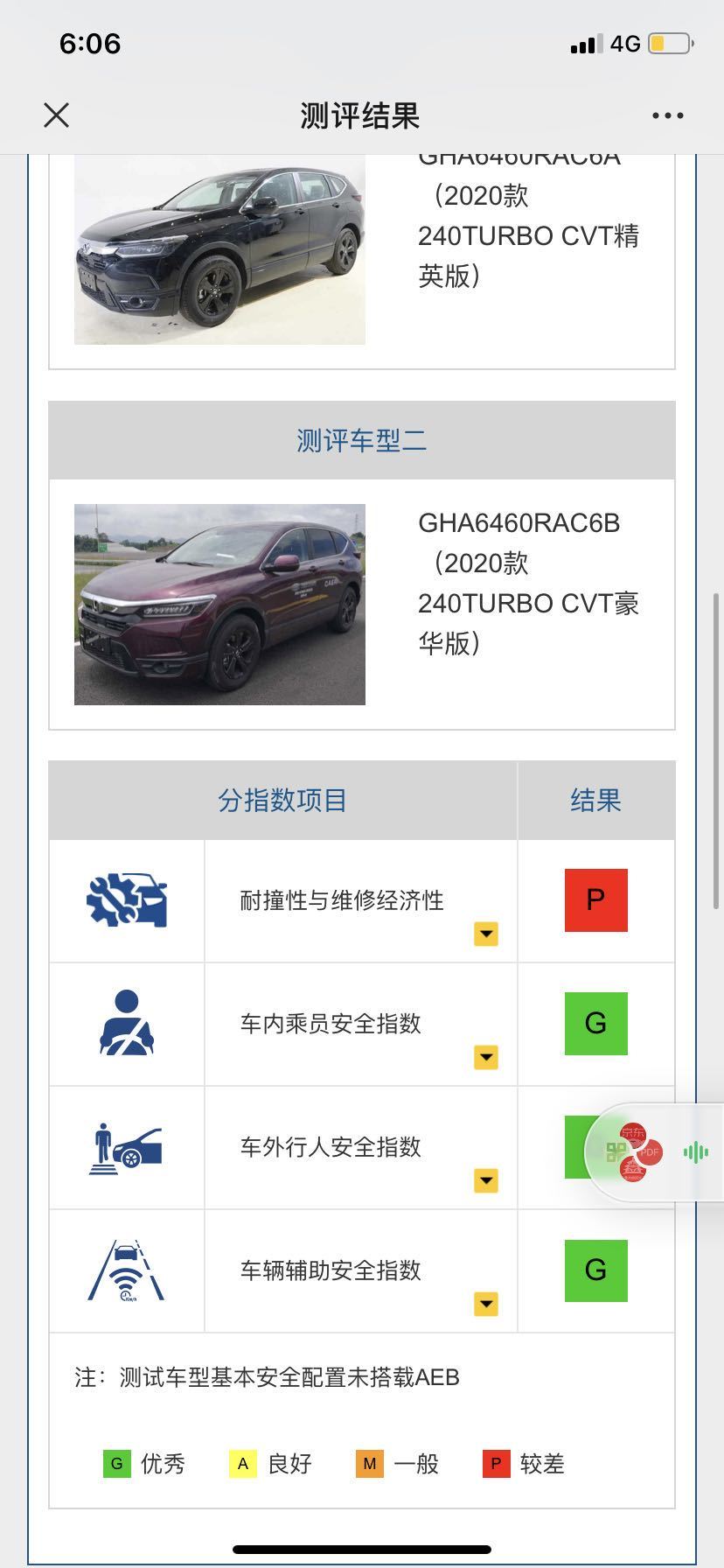Expand the 耐撞性与维修经济性 details arrow
Viewport: 724px width, 1568px height.
[485, 934]
